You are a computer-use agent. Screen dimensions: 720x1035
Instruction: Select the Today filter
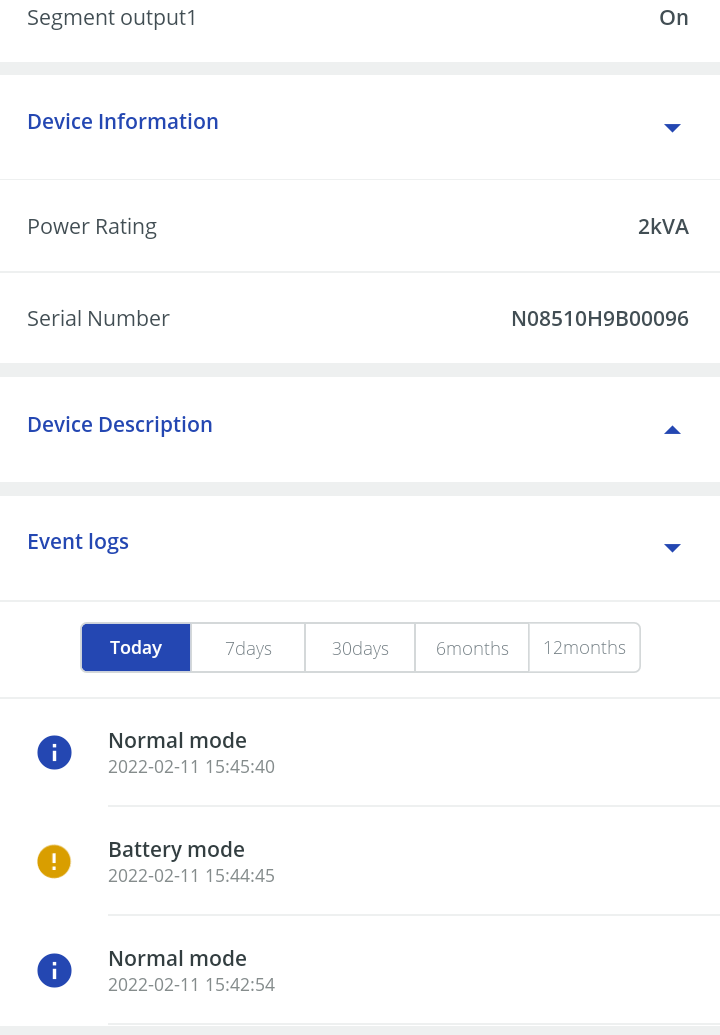click(x=136, y=648)
